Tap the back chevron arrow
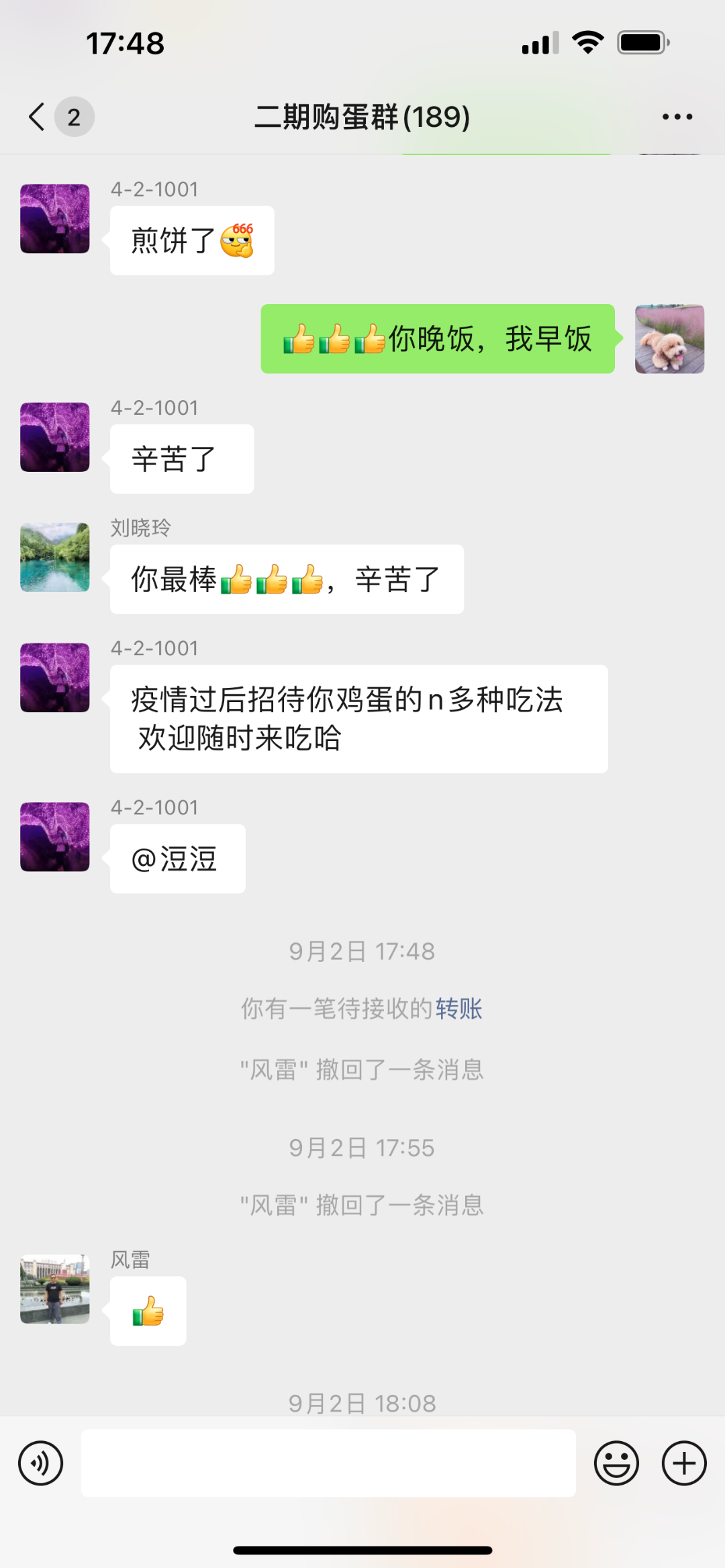Screen dimensions: 725x1568 (x=37, y=116)
